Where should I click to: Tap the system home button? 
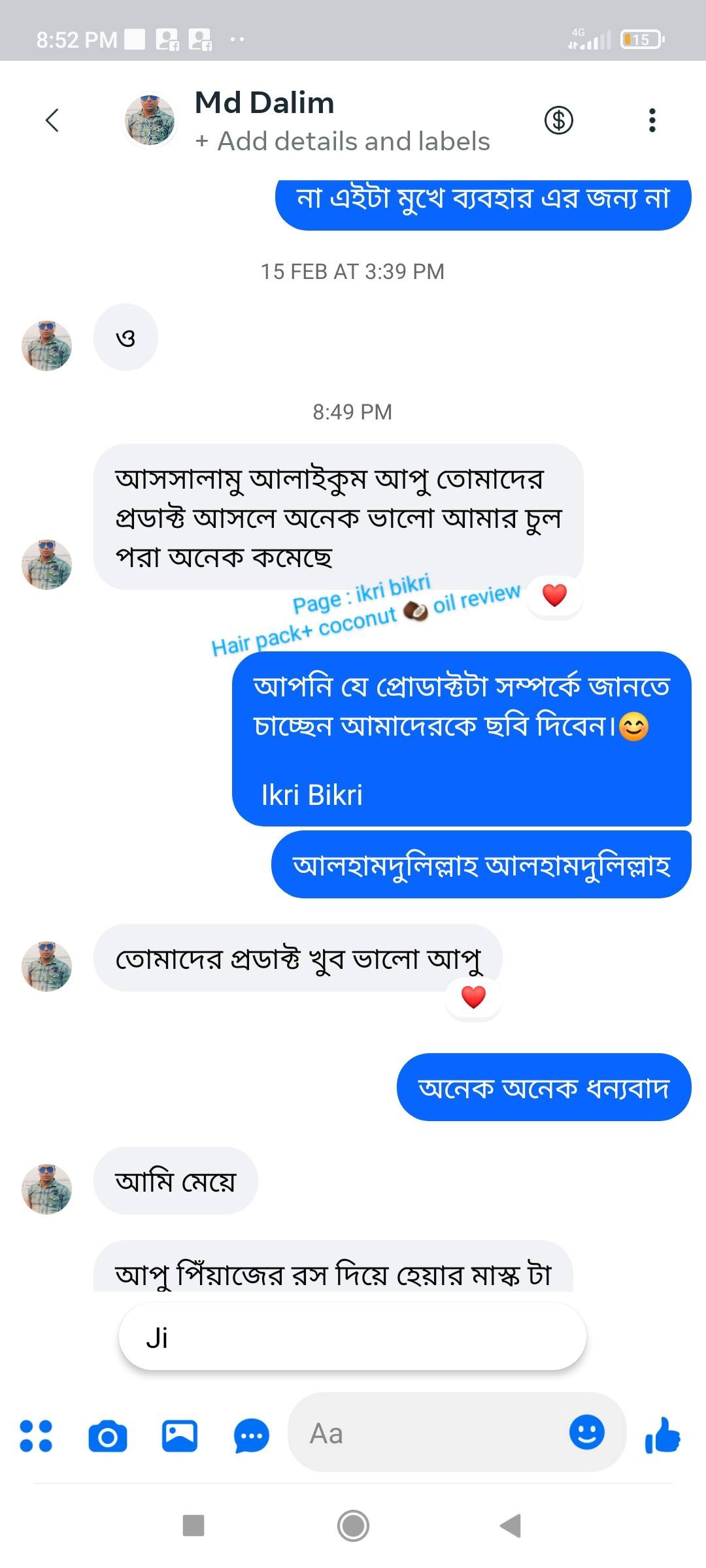coord(353,1526)
